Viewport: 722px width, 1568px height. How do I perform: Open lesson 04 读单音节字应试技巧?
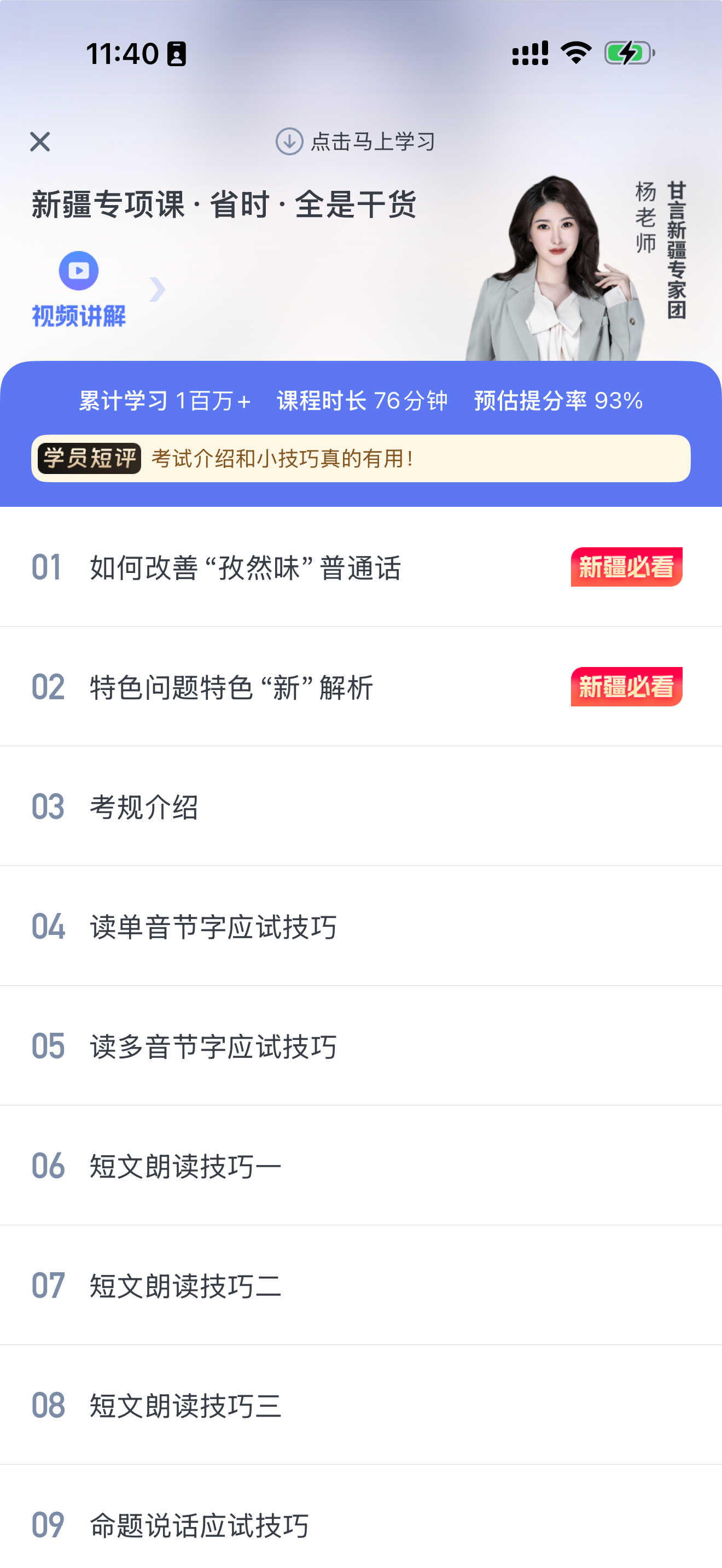pyautogui.click(x=213, y=927)
